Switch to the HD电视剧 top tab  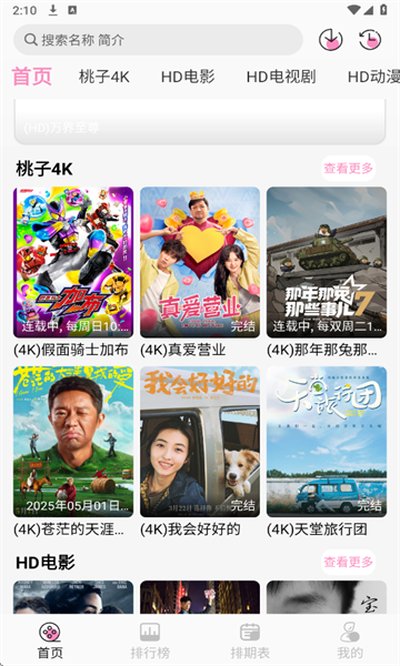[x=281, y=77]
